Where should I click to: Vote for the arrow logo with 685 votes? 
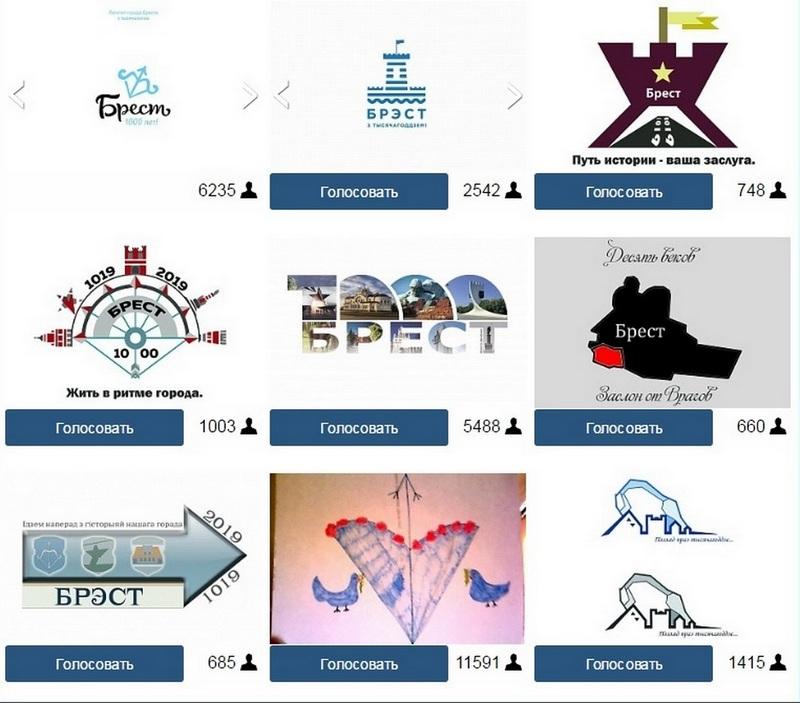[94, 664]
